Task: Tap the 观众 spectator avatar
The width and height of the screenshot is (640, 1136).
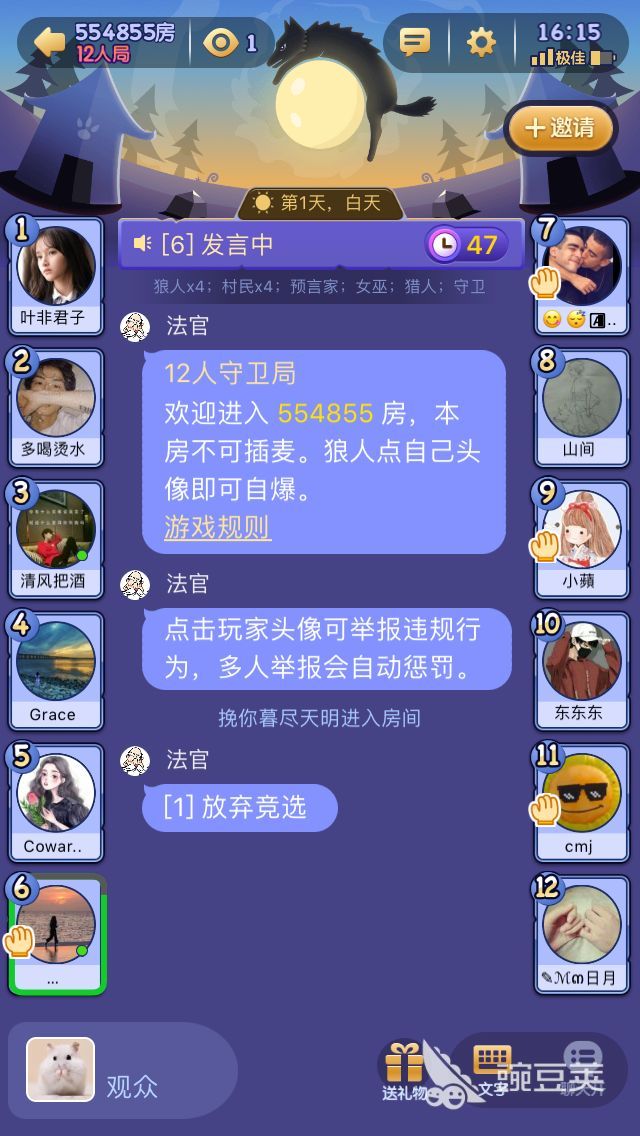Action: [x=61, y=1070]
